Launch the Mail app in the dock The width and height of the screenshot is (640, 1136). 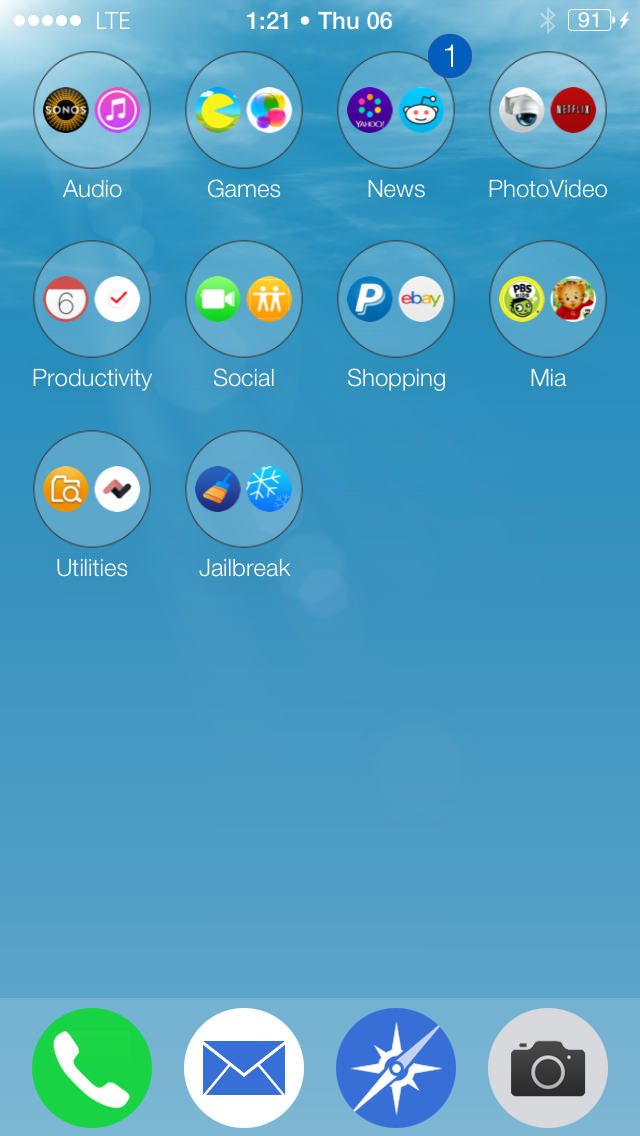pyautogui.click(x=244, y=1068)
